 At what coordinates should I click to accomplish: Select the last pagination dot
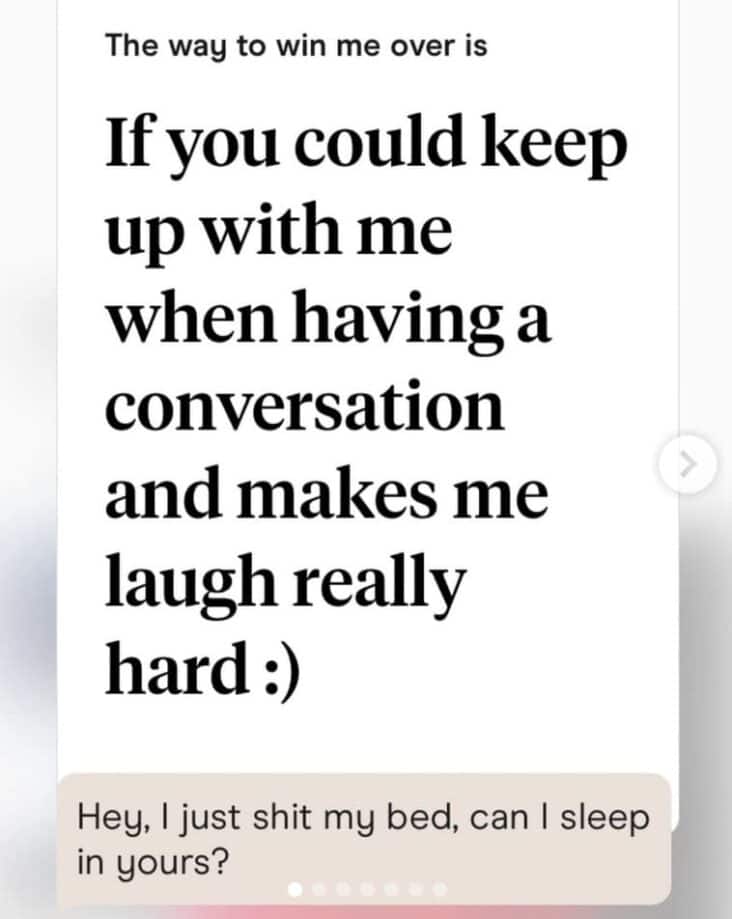coord(437,888)
